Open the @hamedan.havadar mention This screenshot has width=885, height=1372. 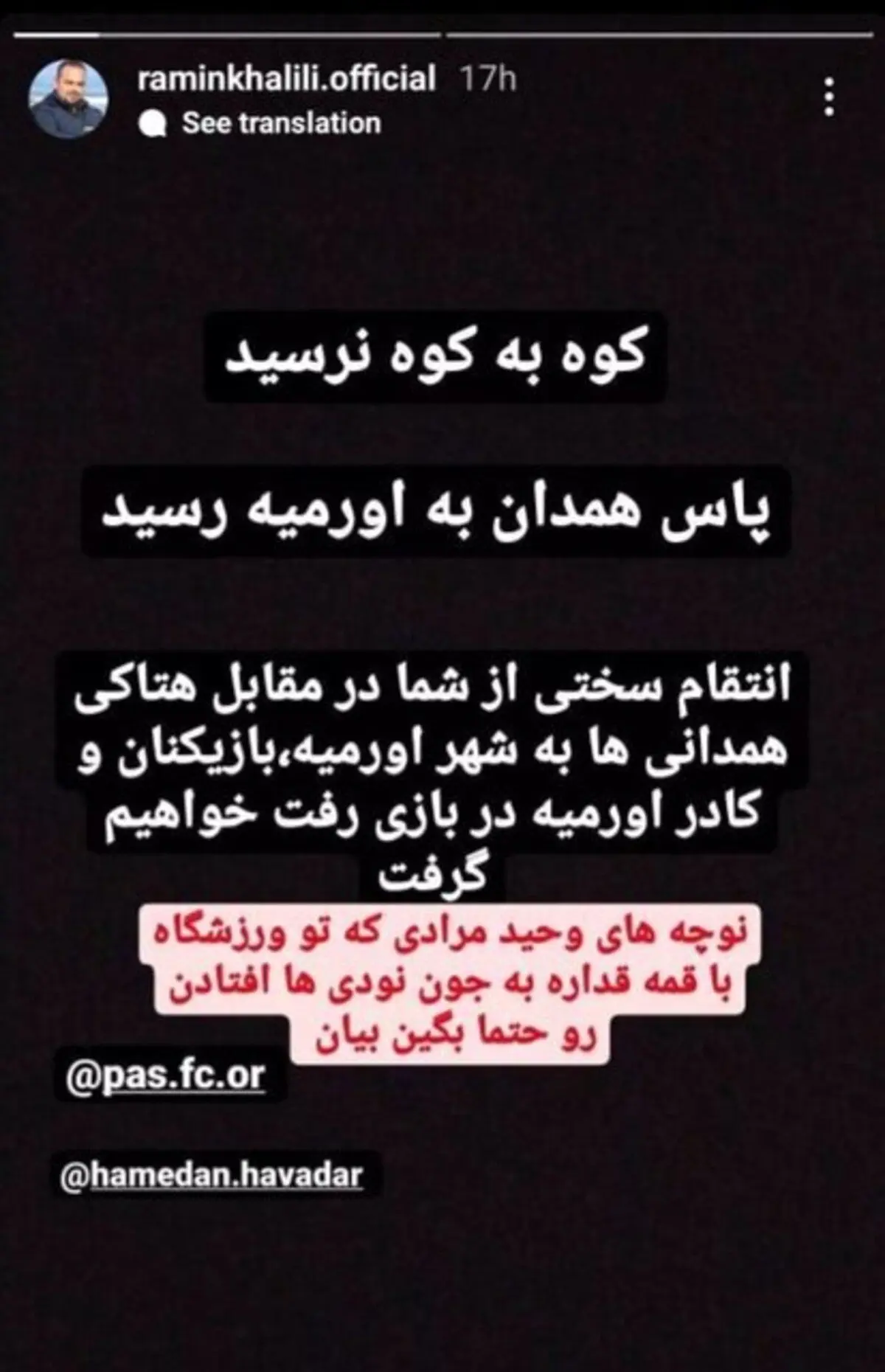[x=214, y=1174]
